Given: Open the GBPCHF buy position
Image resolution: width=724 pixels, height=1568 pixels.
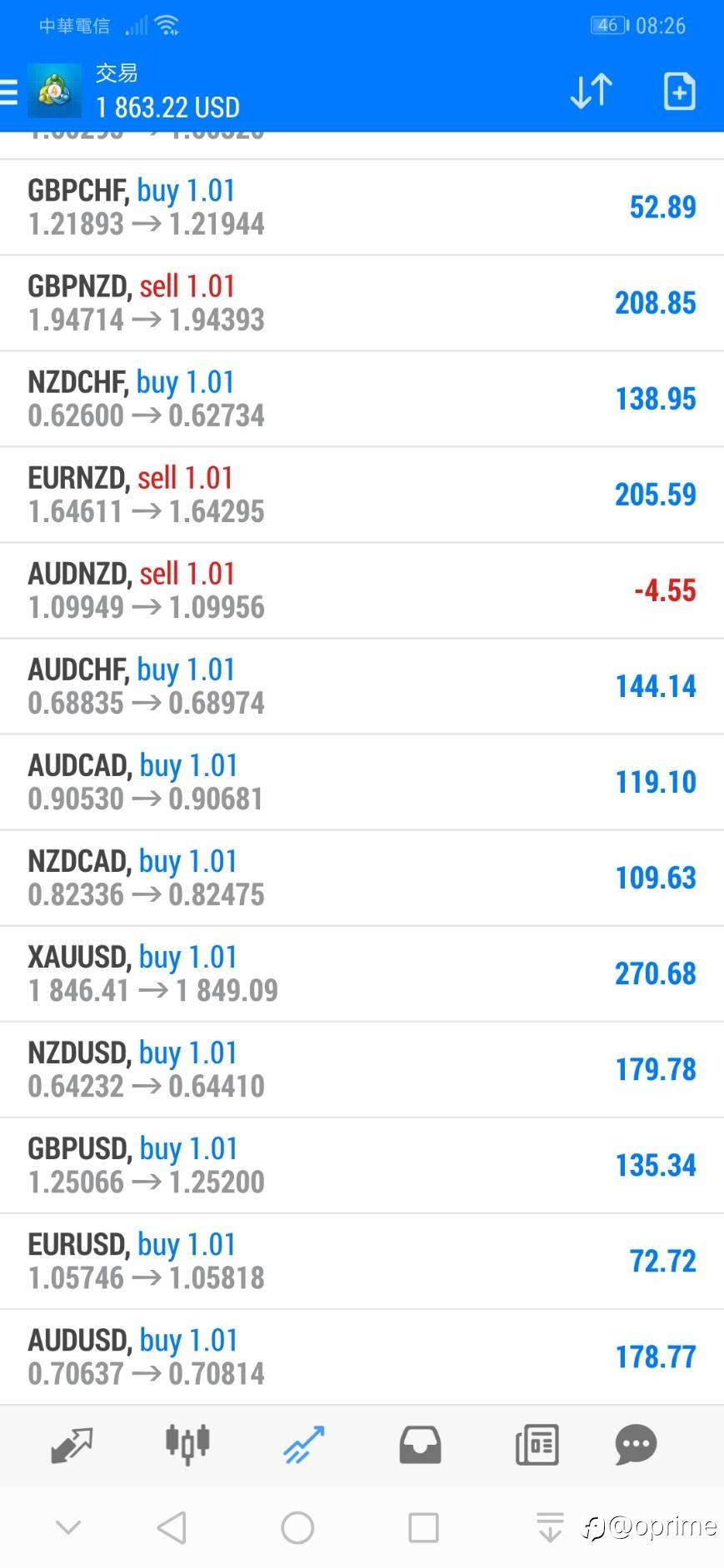Looking at the screenshot, I should 362,207.
